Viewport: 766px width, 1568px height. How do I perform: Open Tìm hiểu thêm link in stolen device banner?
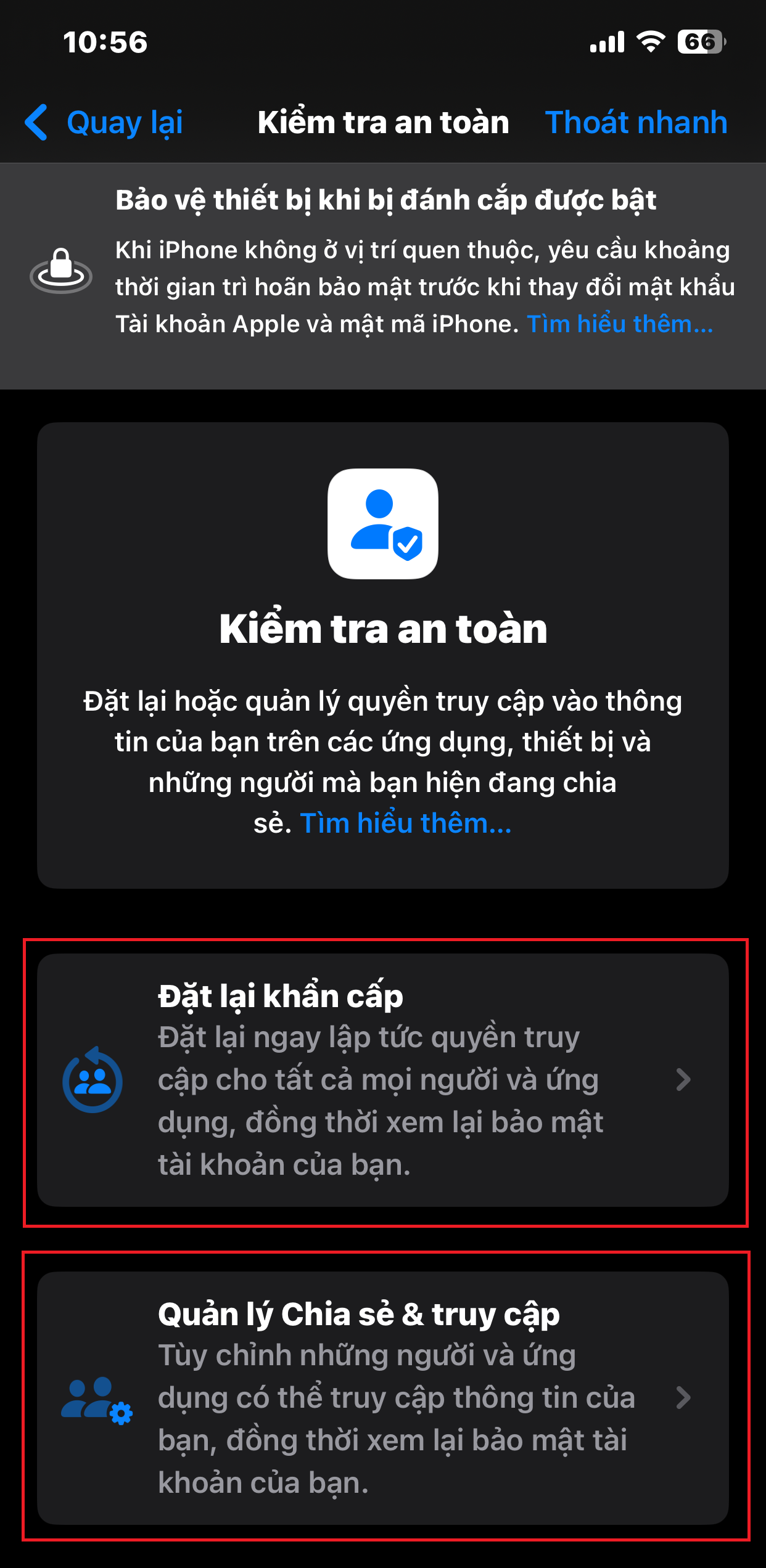619,324
